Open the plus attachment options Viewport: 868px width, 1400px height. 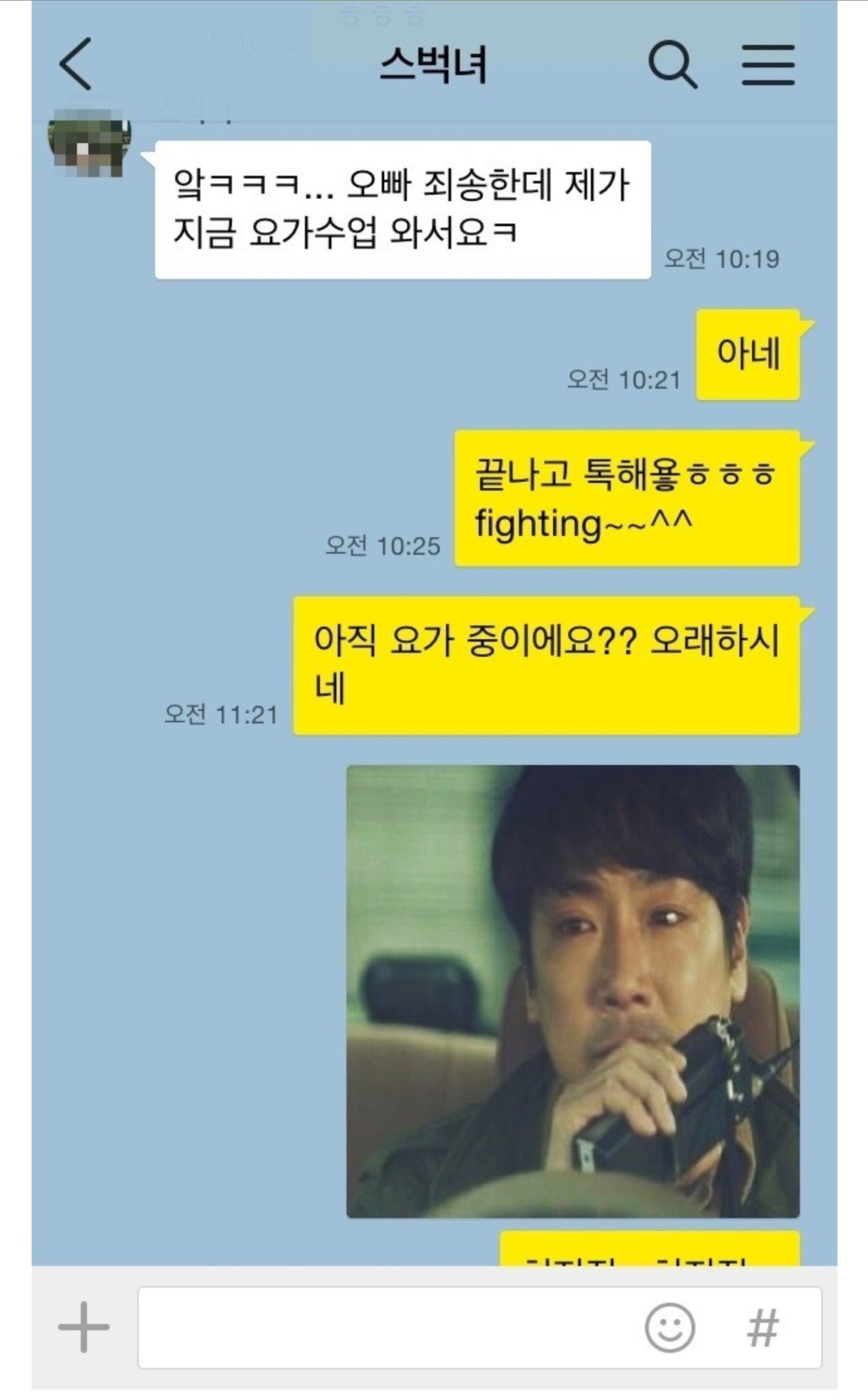(83, 1326)
